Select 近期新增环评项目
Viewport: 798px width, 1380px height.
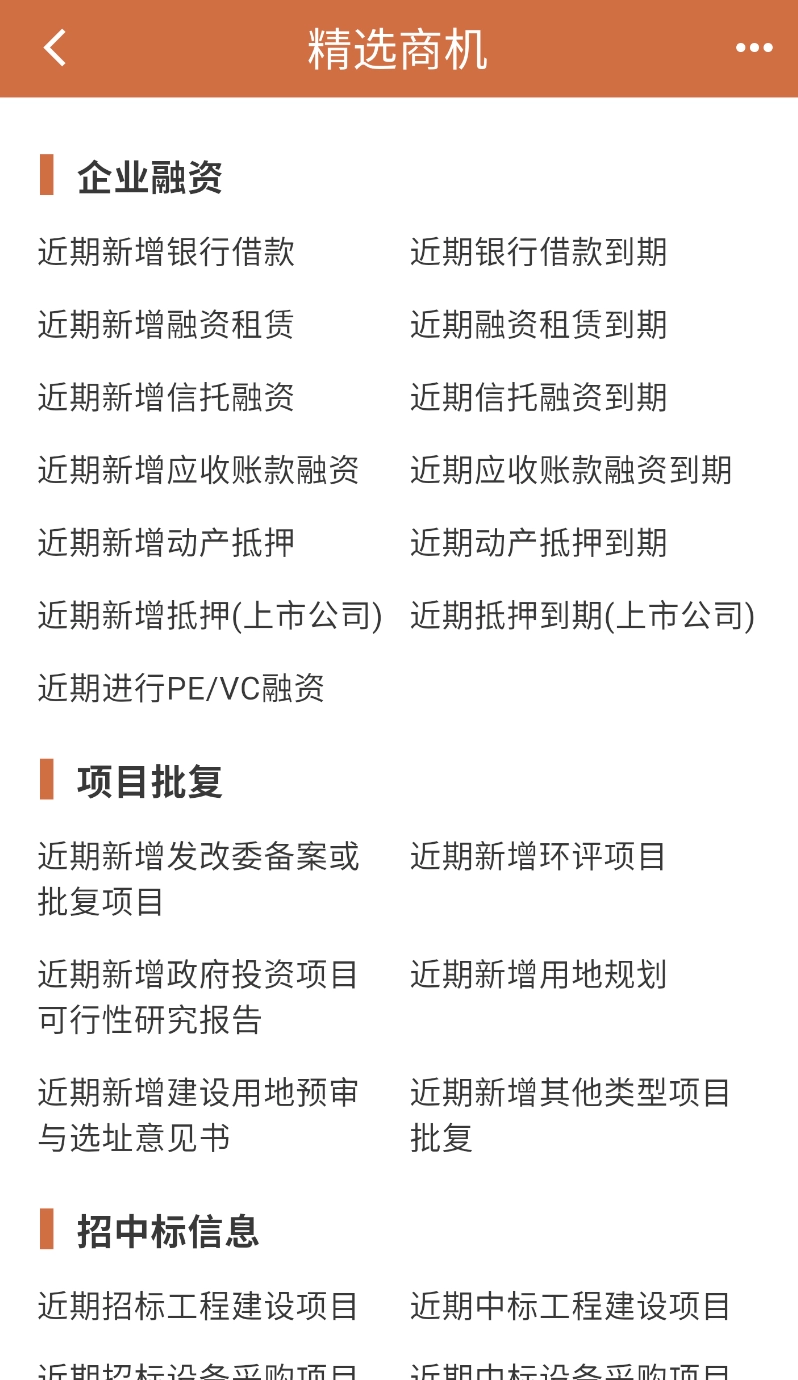click(538, 857)
